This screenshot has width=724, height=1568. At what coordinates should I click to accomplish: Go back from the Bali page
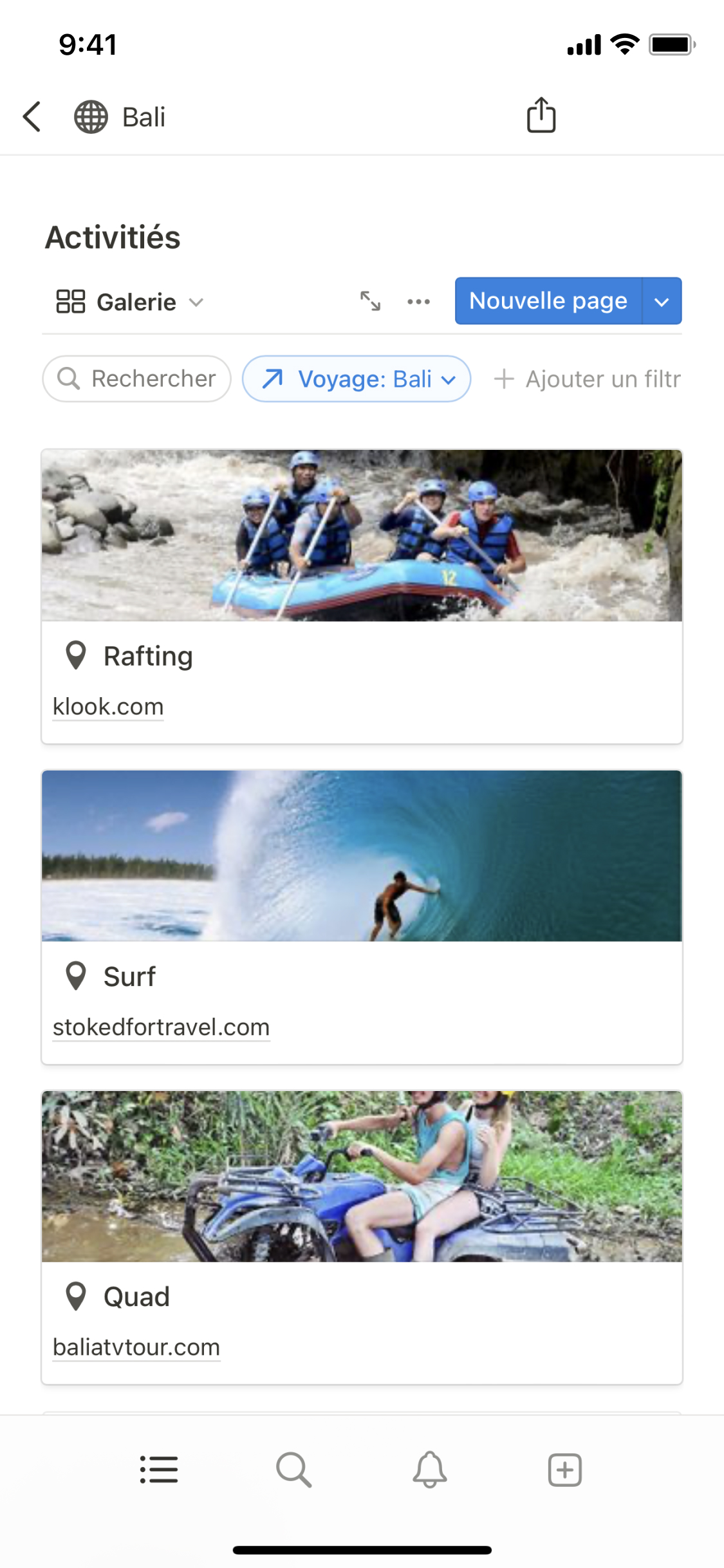click(32, 117)
